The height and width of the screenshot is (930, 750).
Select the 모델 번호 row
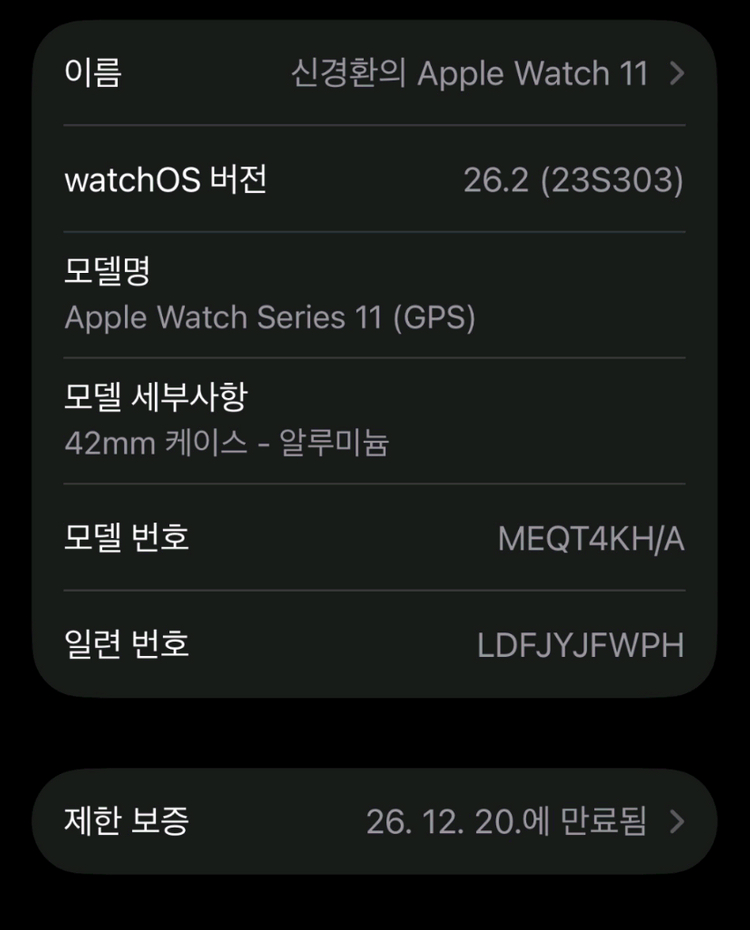(375, 538)
